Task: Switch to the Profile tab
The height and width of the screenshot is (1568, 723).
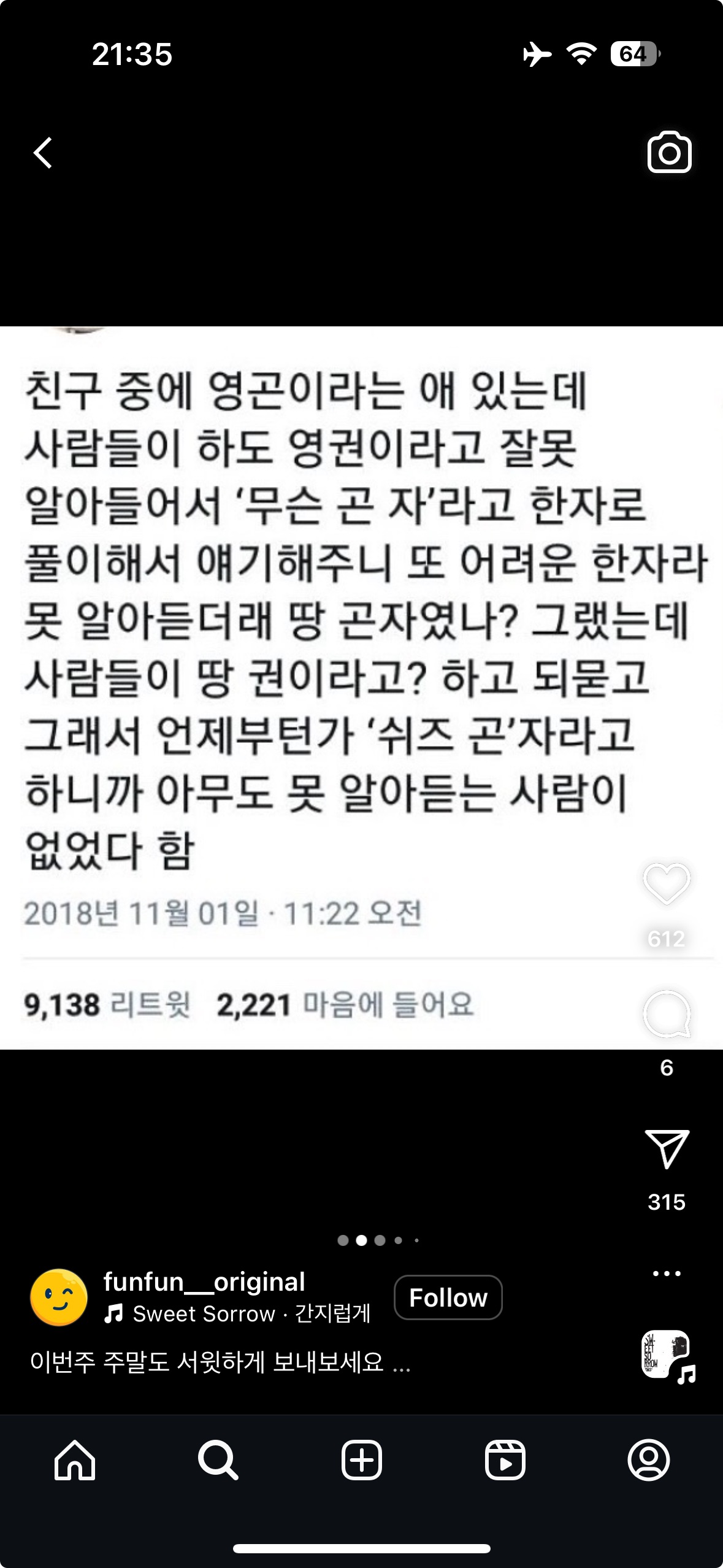Action: (649, 1460)
